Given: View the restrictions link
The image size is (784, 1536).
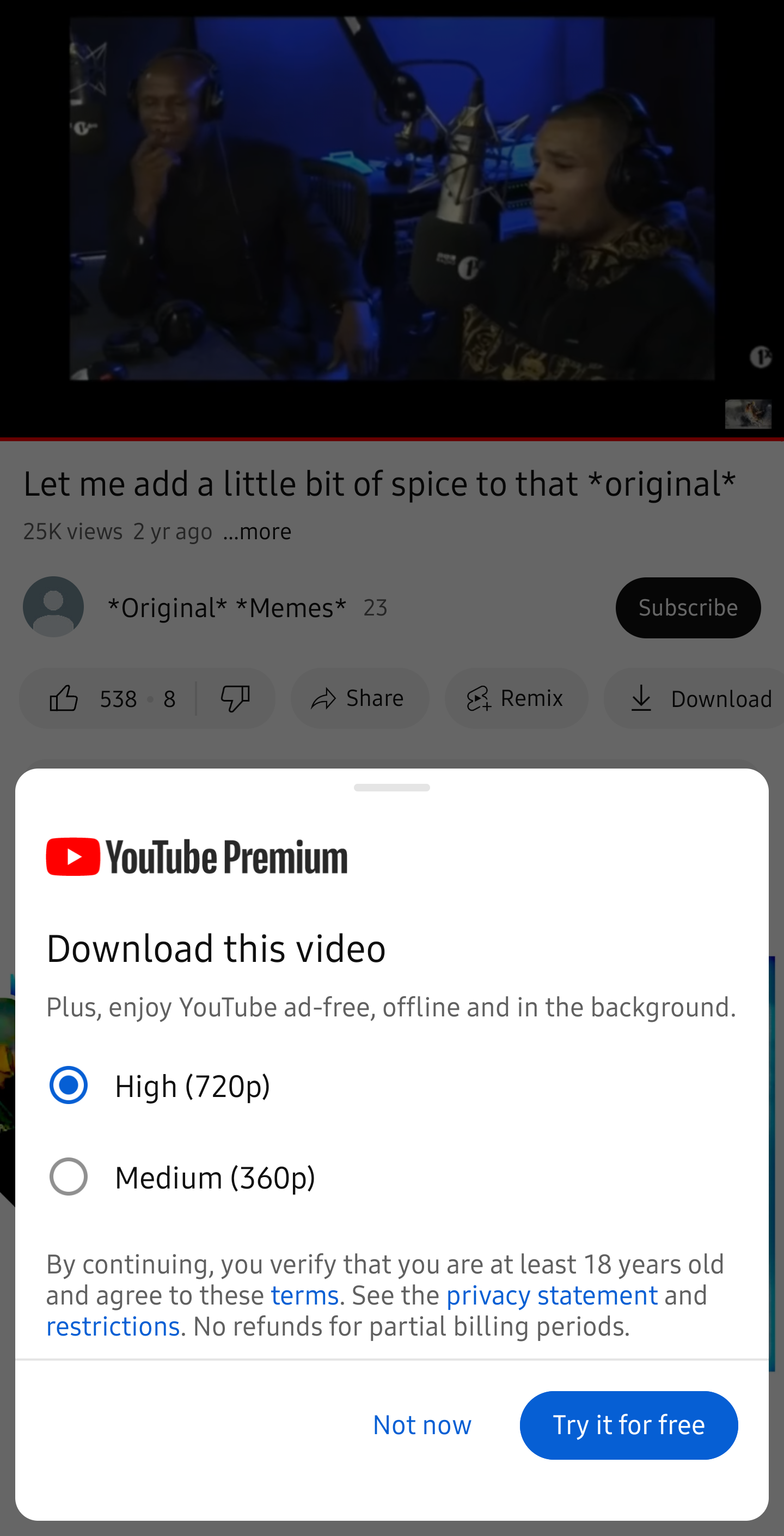Looking at the screenshot, I should 113,1326.
